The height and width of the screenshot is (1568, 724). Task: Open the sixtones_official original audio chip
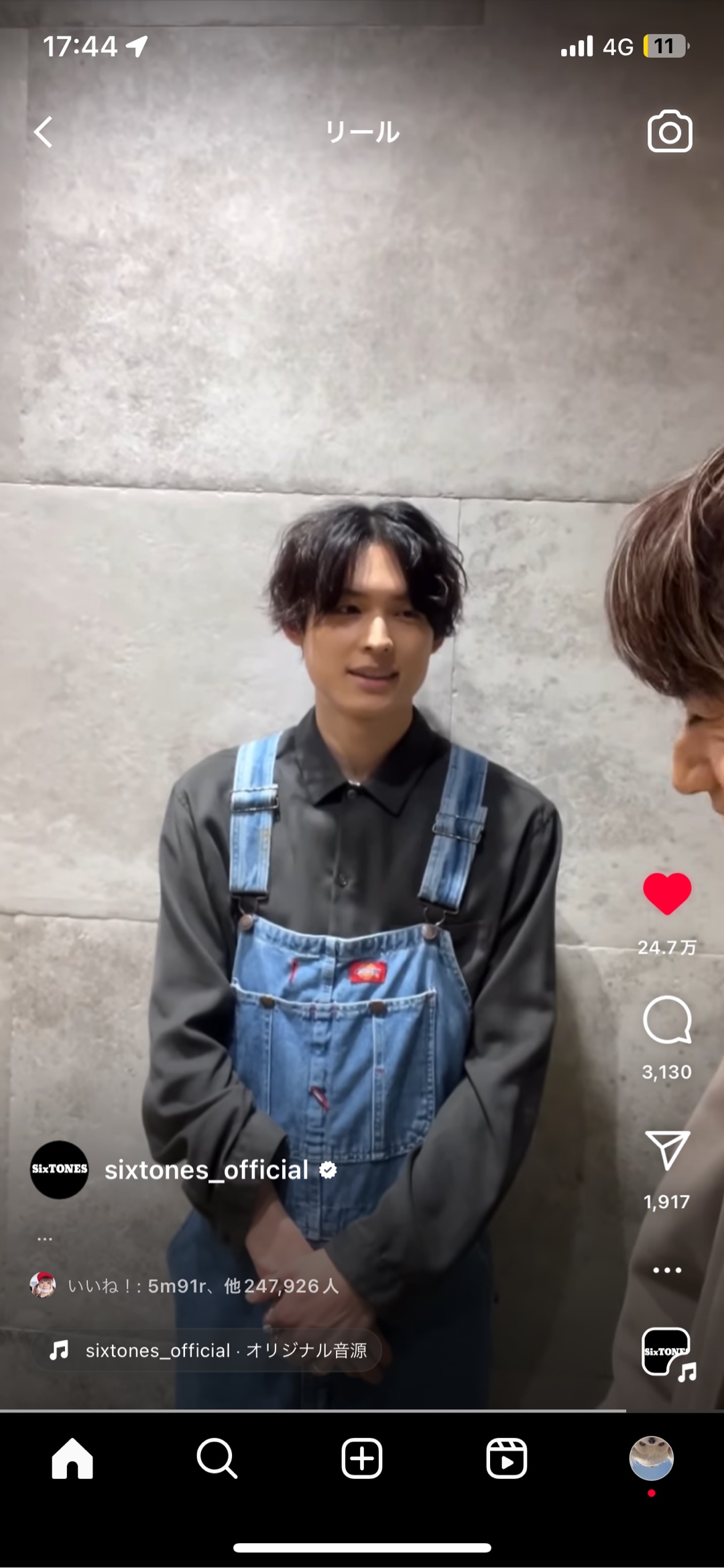click(208, 1350)
